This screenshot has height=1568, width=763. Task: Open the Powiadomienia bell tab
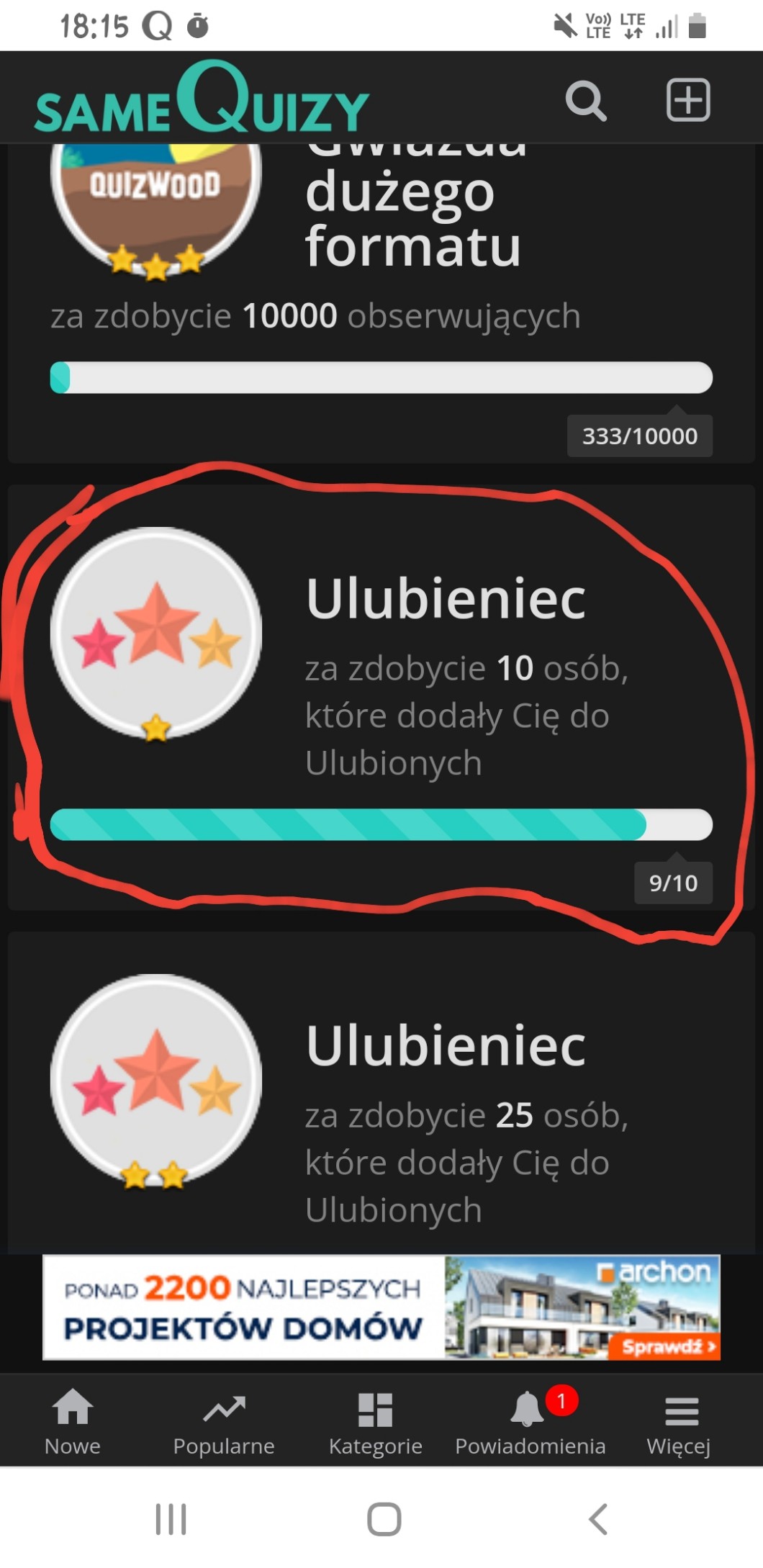pyautogui.click(x=531, y=1423)
